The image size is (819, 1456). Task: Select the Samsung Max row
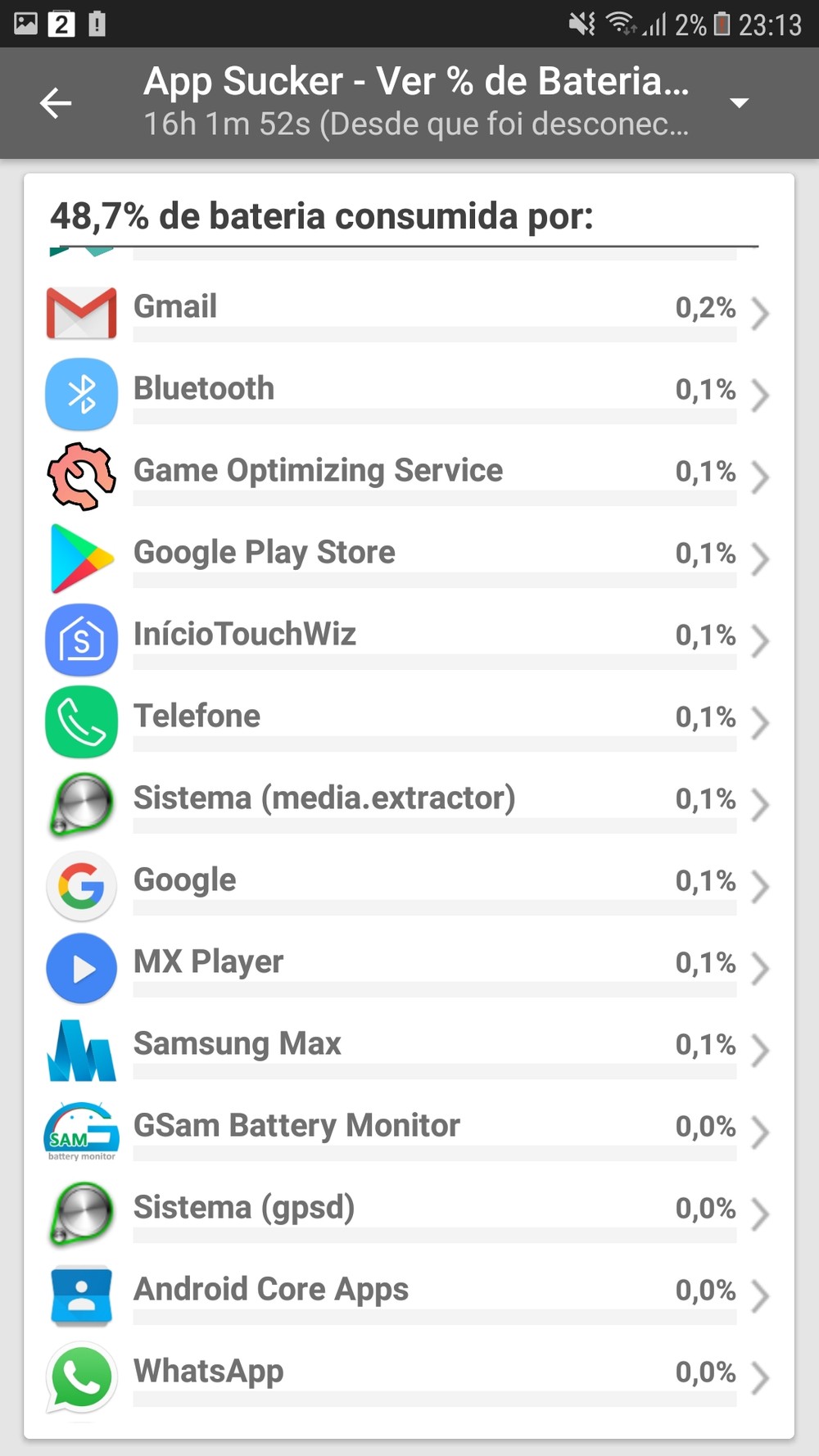pyautogui.click(x=408, y=1048)
